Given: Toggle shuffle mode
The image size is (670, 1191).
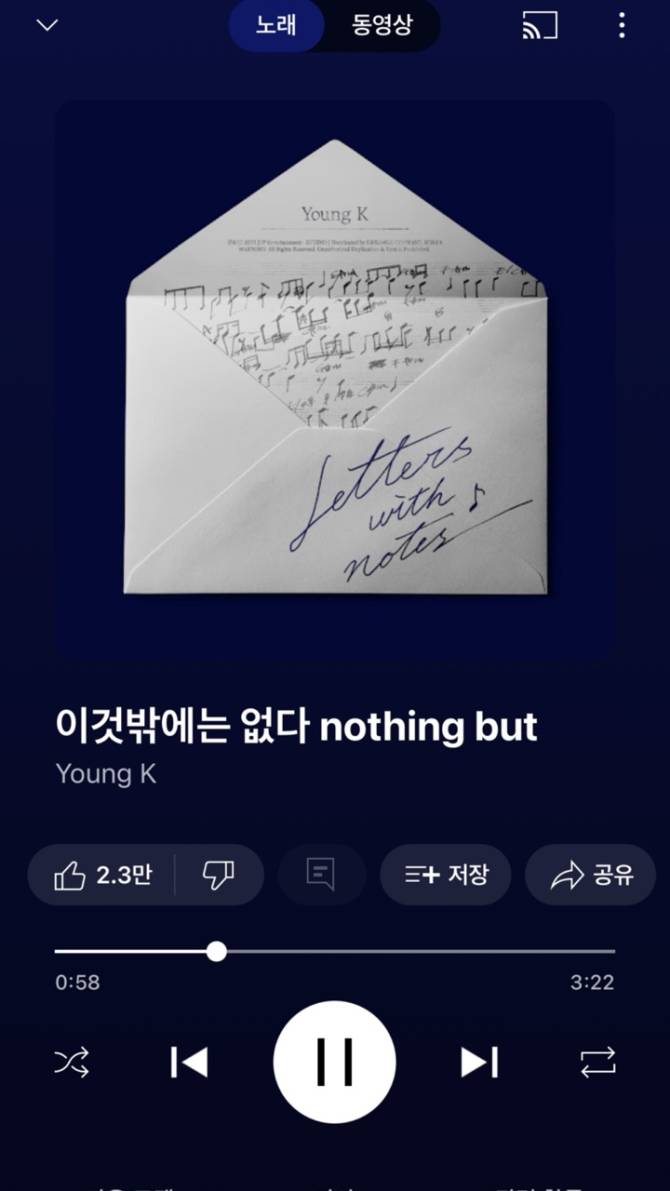Looking at the screenshot, I should tap(72, 1062).
